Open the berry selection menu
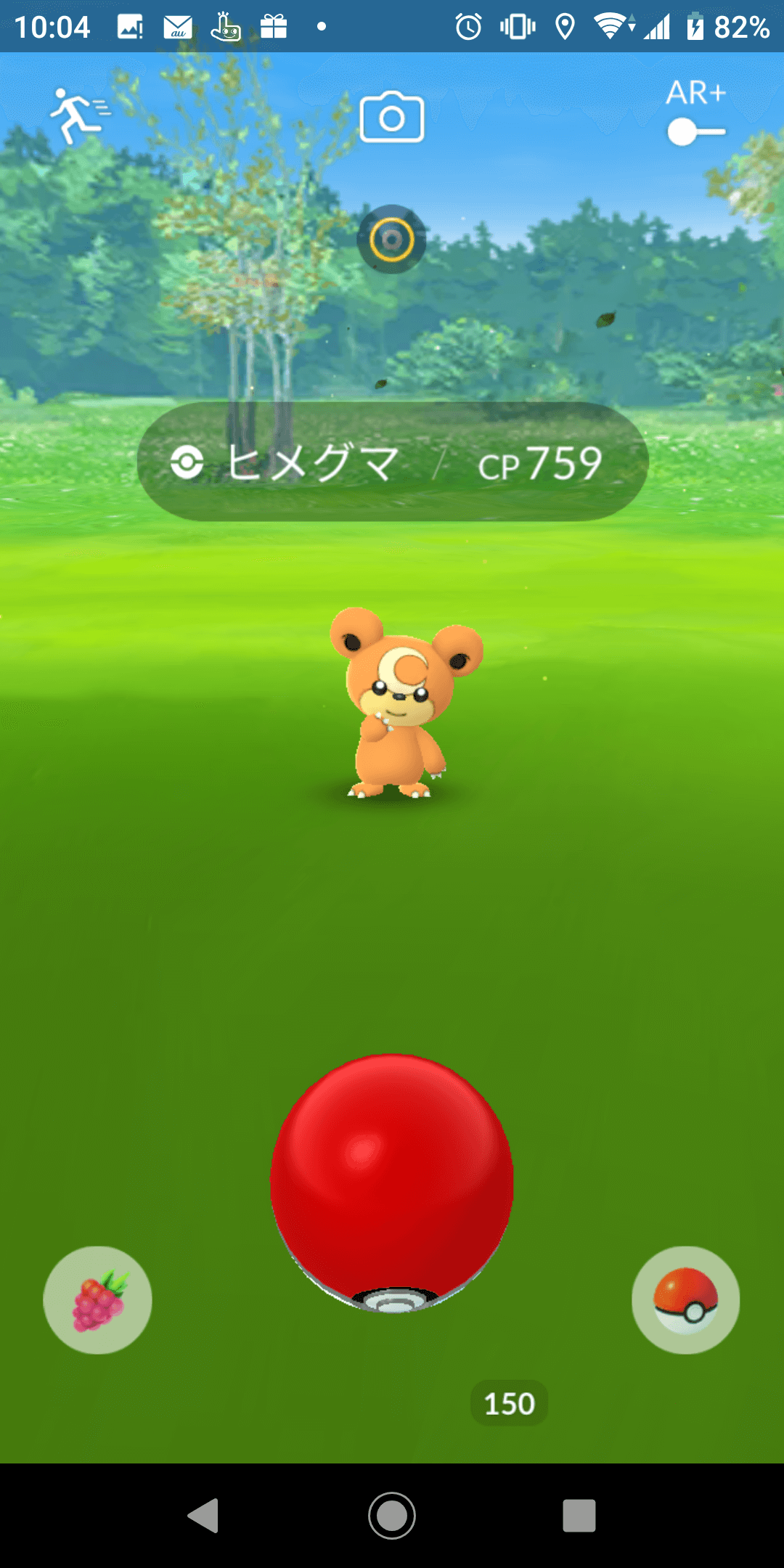This screenshot has height=1568, width=784. (x=98, y=1300)
